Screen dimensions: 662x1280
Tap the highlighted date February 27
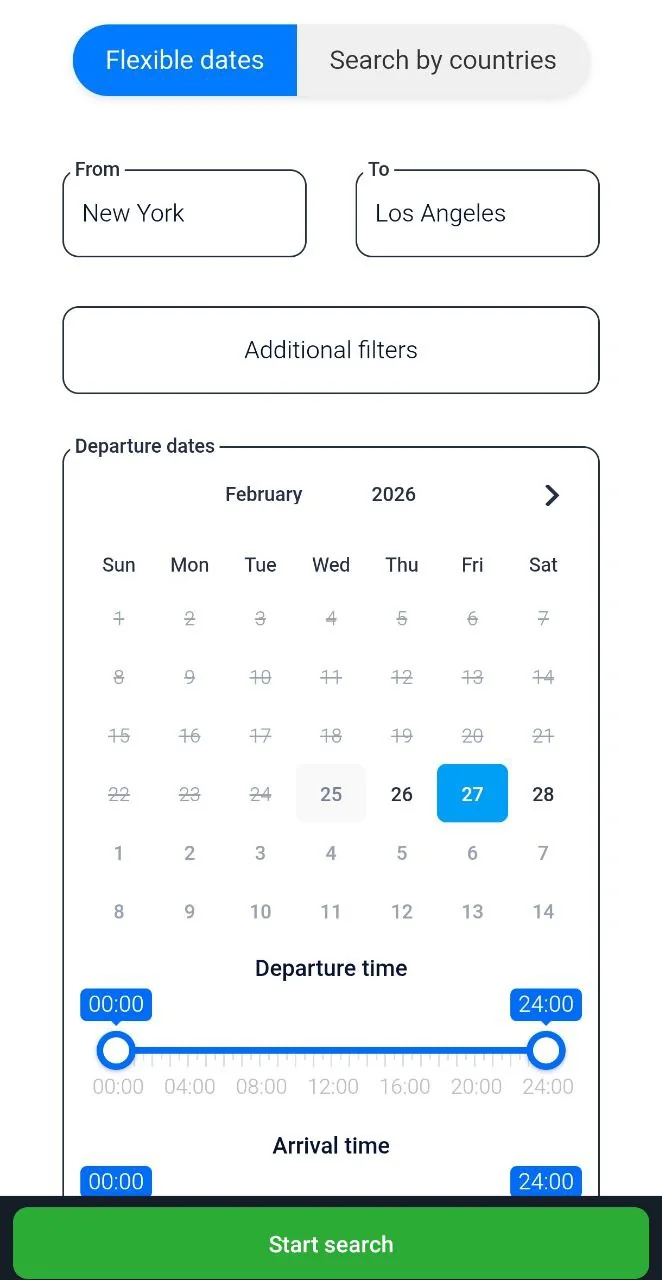[x=472, y=794]
